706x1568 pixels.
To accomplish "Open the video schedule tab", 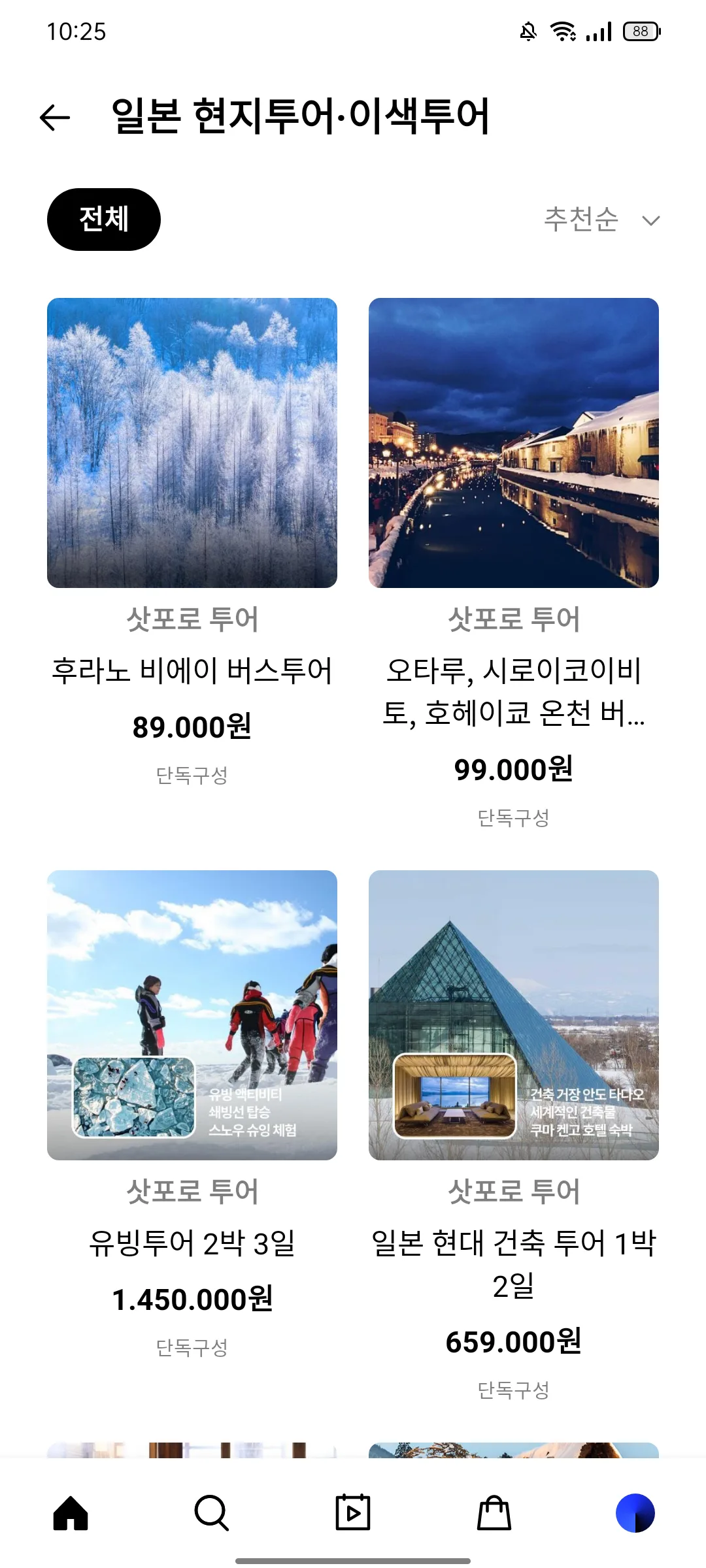I will (x=353, y=1512).
